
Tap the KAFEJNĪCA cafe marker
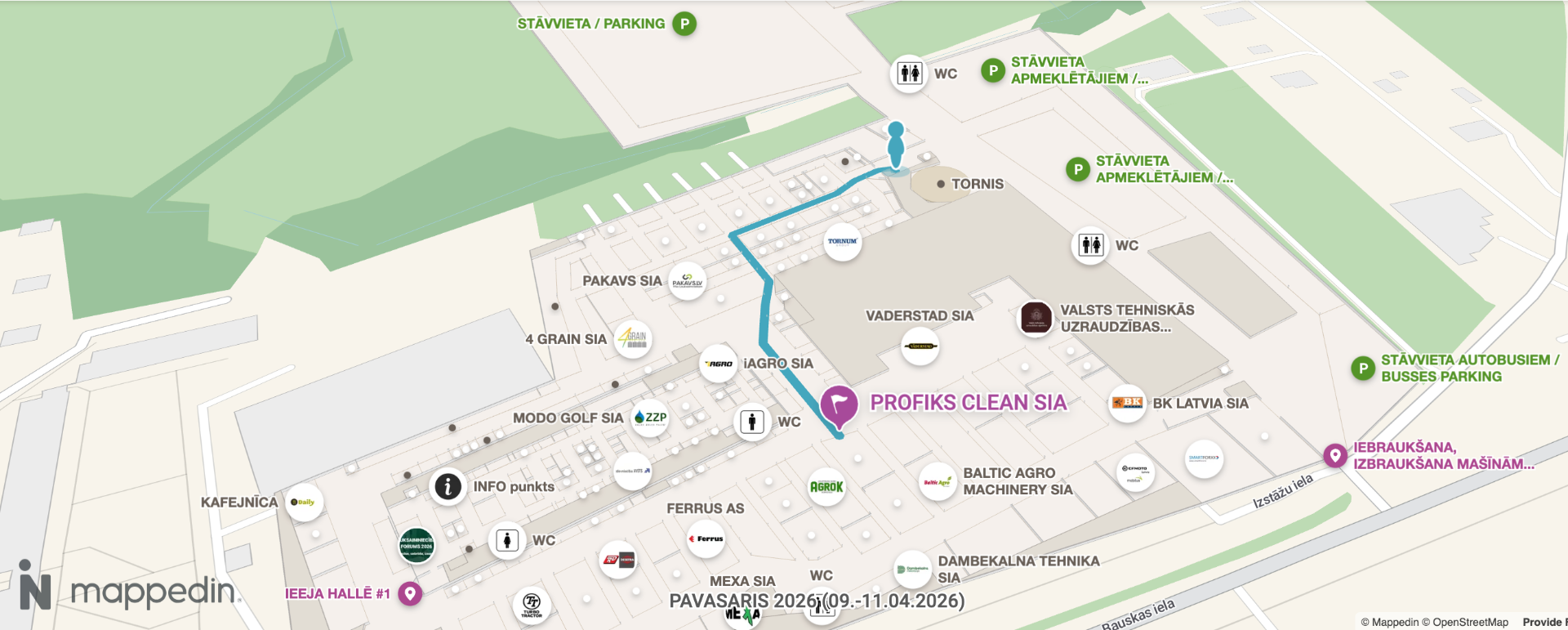click(304, 503)
